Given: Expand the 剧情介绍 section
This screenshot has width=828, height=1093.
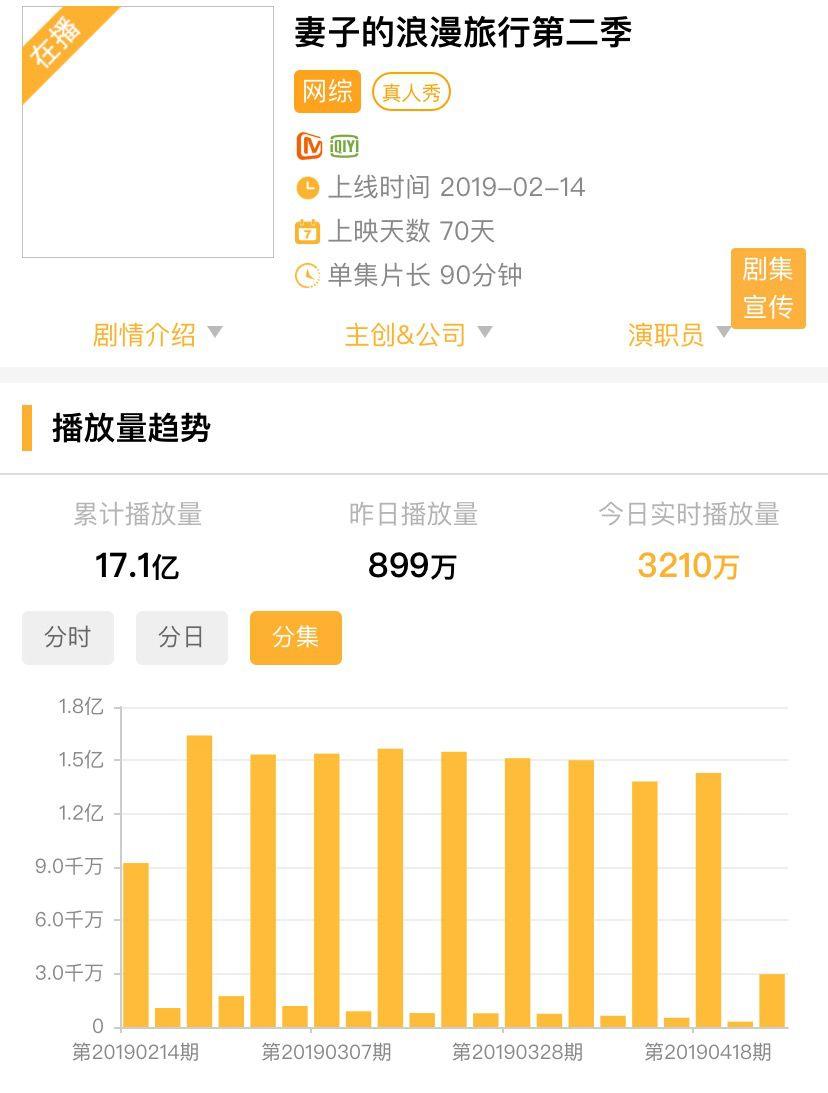Looking at the screenshot, I should [157, 334].
